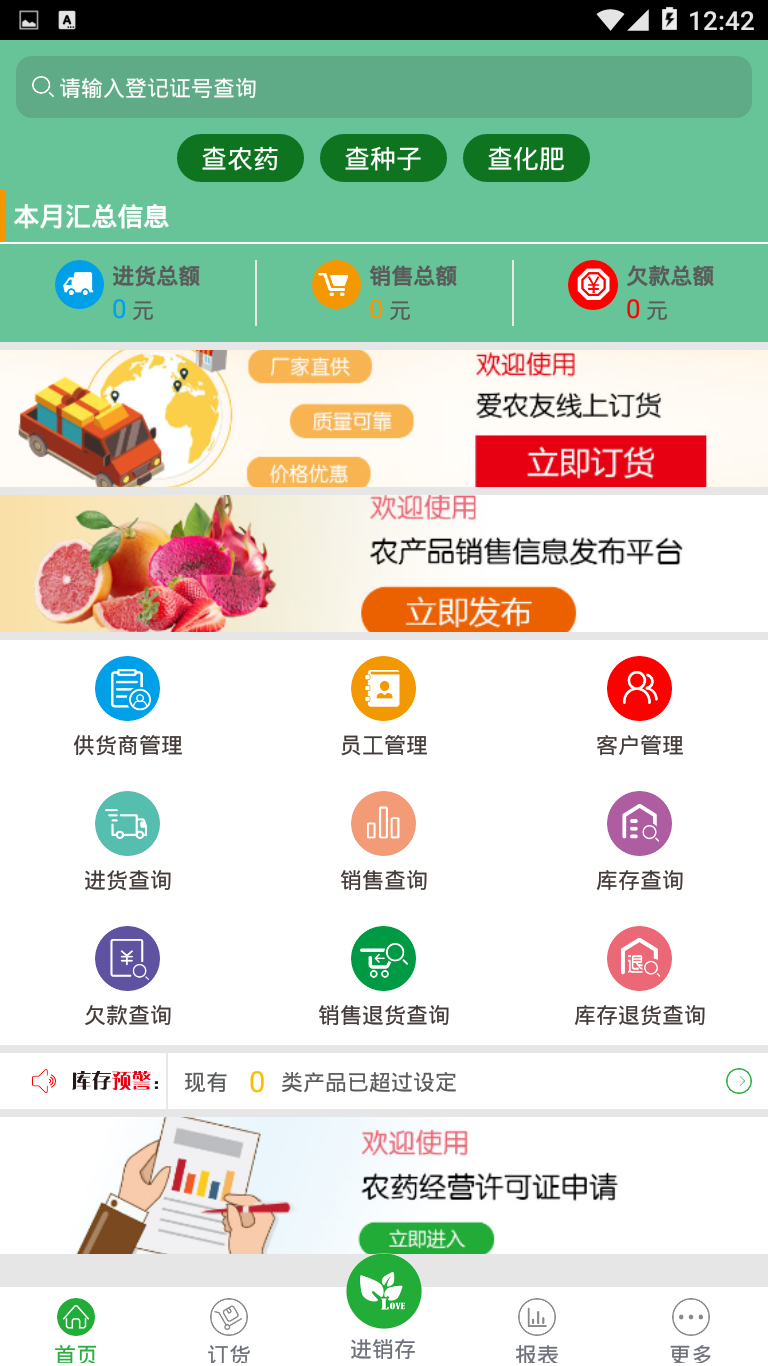Screen dimensions: 768x1366
Task: Click the orange 立即发布 publish button
Action: 468,610
